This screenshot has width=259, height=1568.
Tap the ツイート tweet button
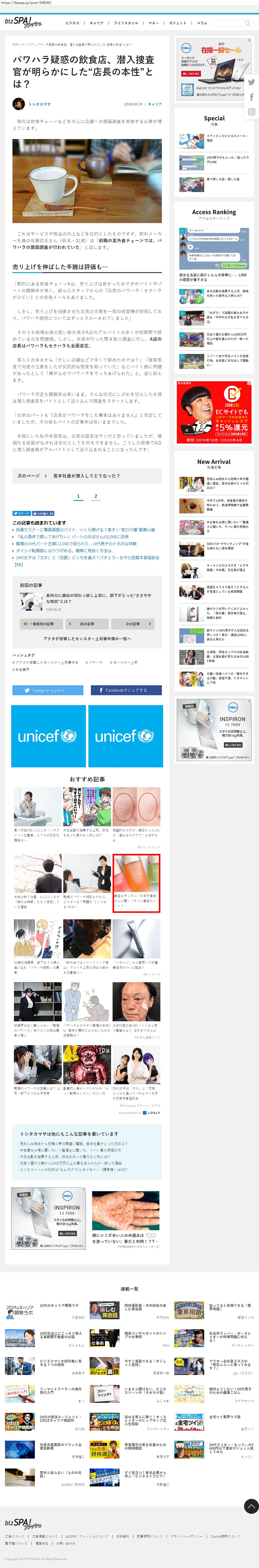click(21, 513)
